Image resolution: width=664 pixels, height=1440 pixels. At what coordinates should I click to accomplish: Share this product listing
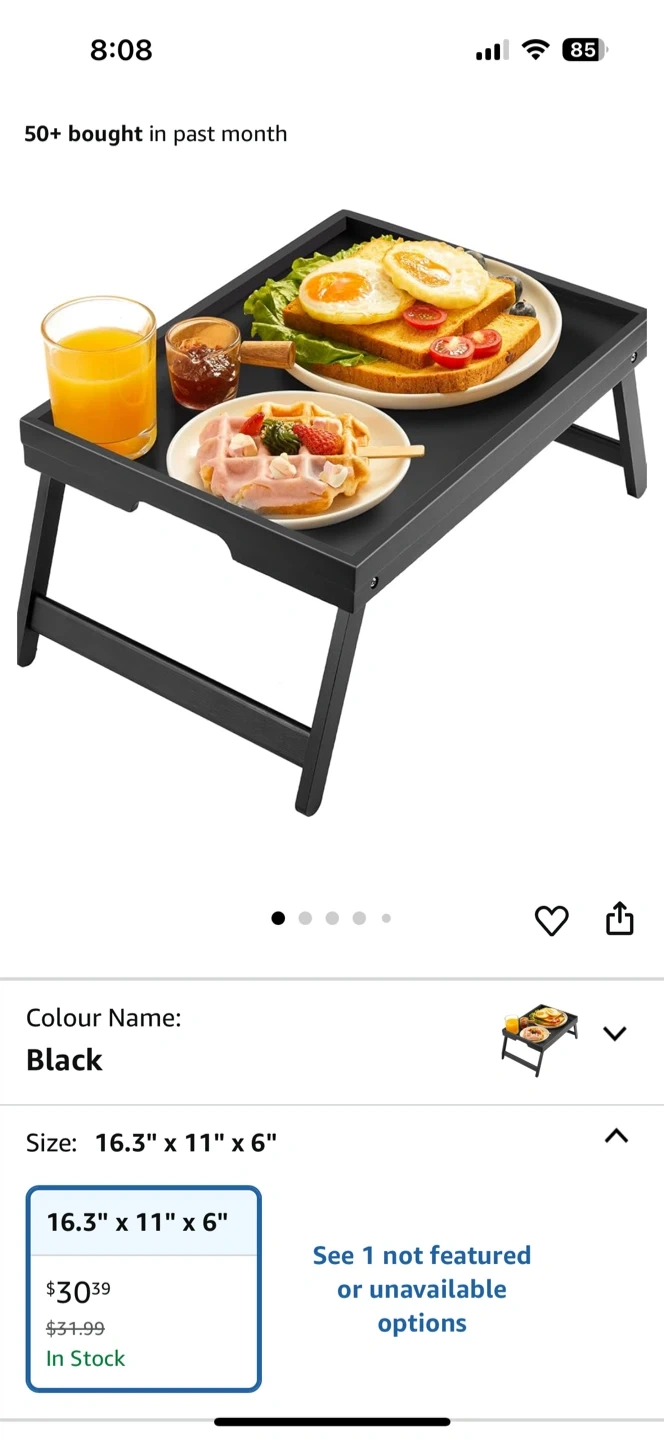coord(620,918)
